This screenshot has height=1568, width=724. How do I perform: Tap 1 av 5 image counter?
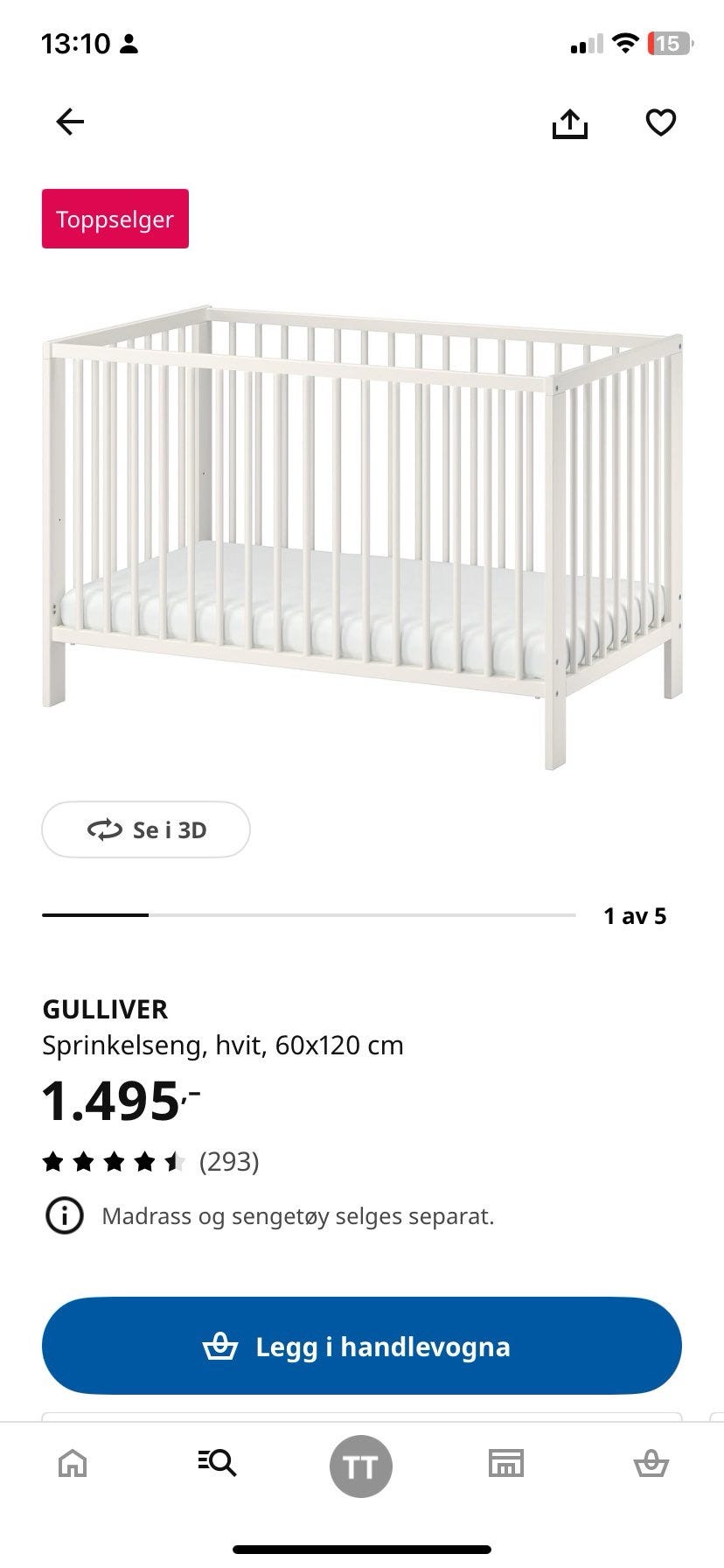[x=635, y=915]
